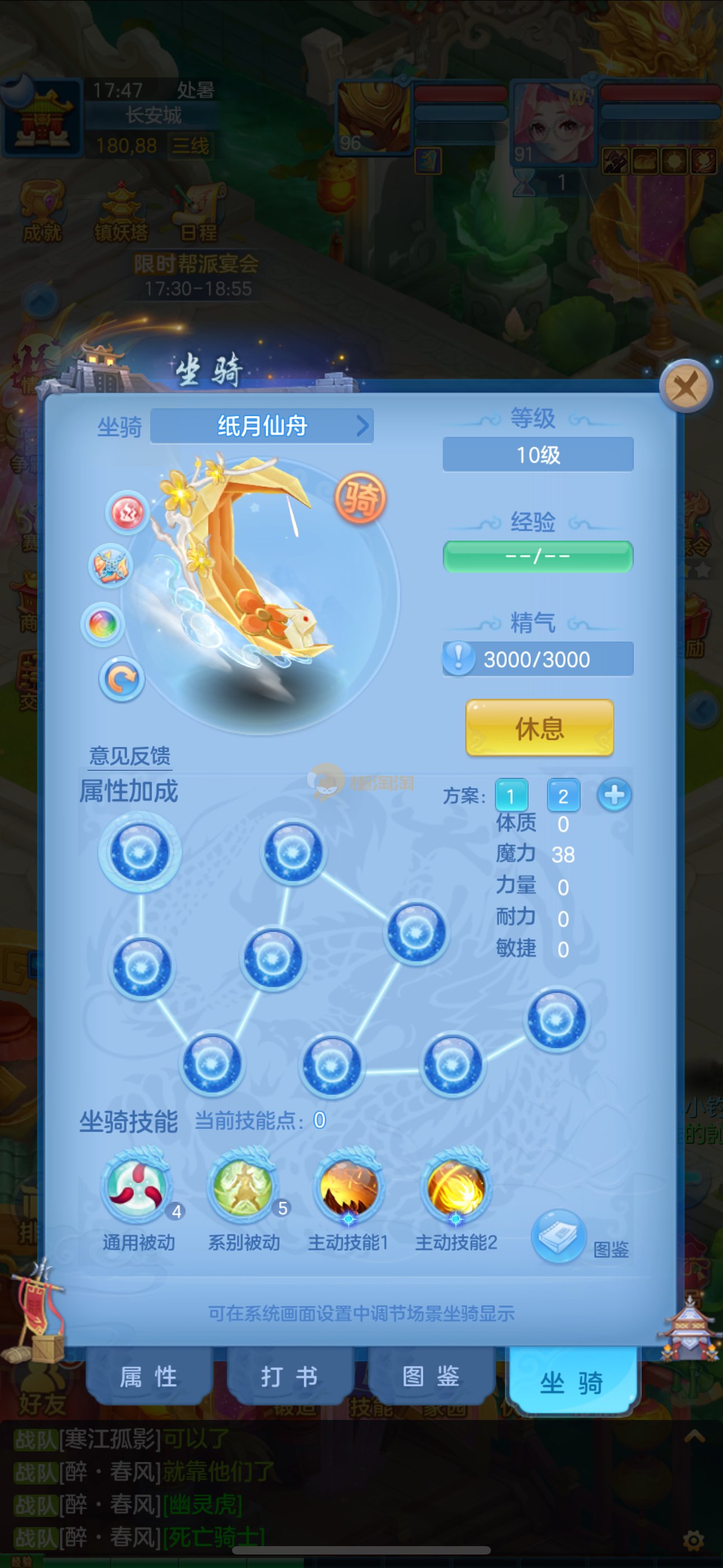Tap the orange 骑 ride button

(361, 499)
